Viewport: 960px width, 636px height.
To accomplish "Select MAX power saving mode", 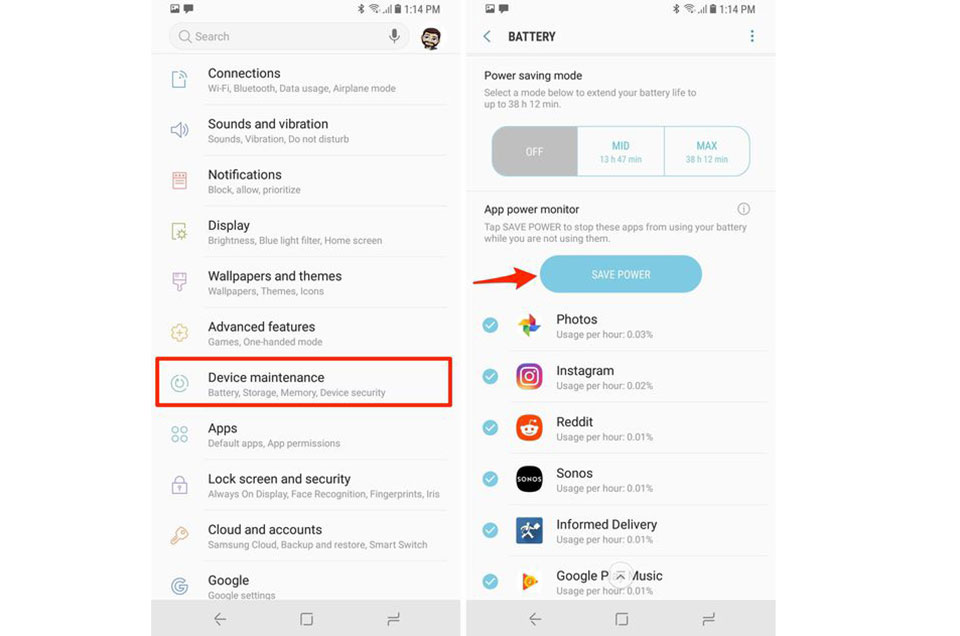I will (x=706, y=151).
